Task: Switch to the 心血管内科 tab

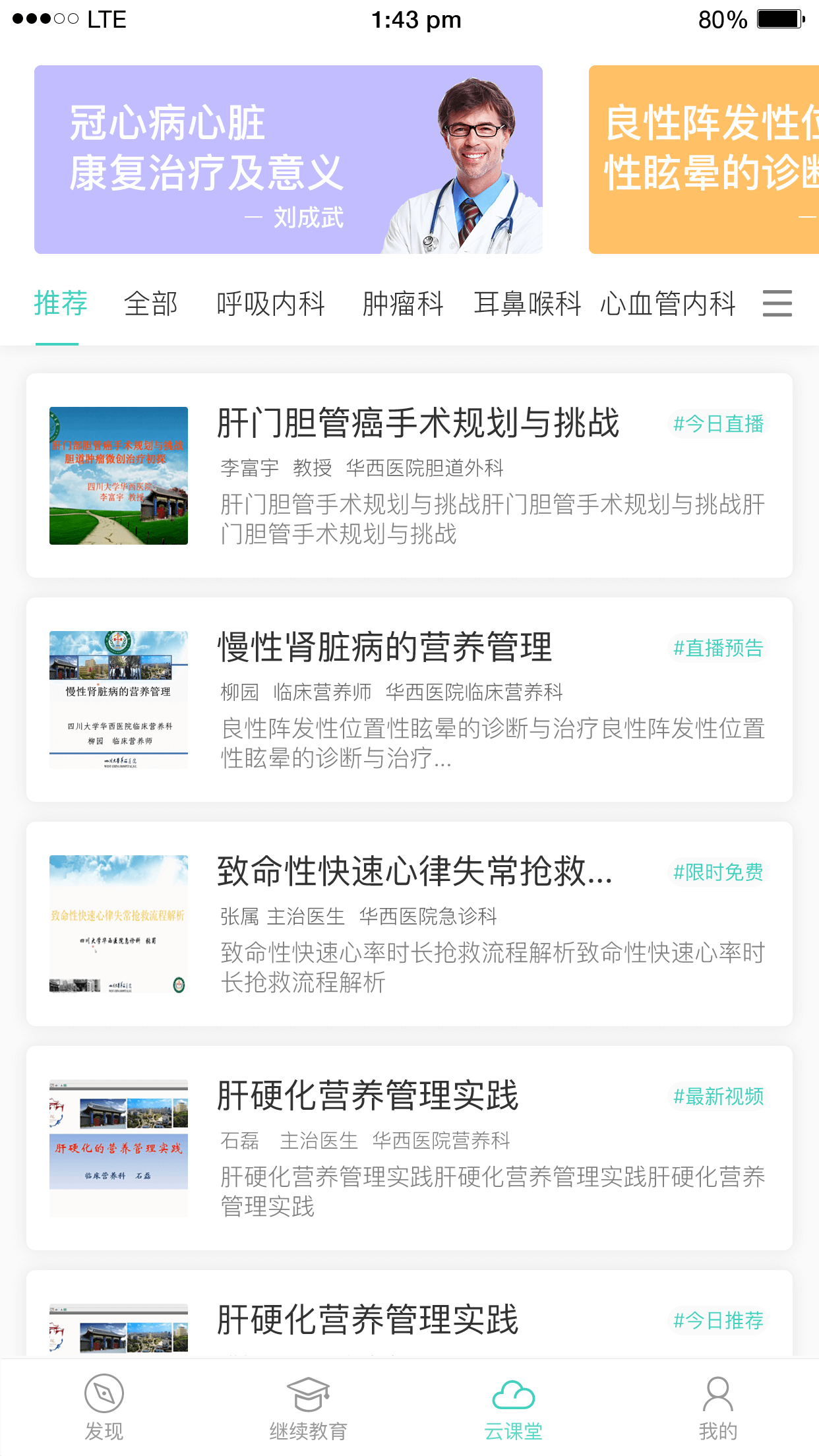Action: 667,304
